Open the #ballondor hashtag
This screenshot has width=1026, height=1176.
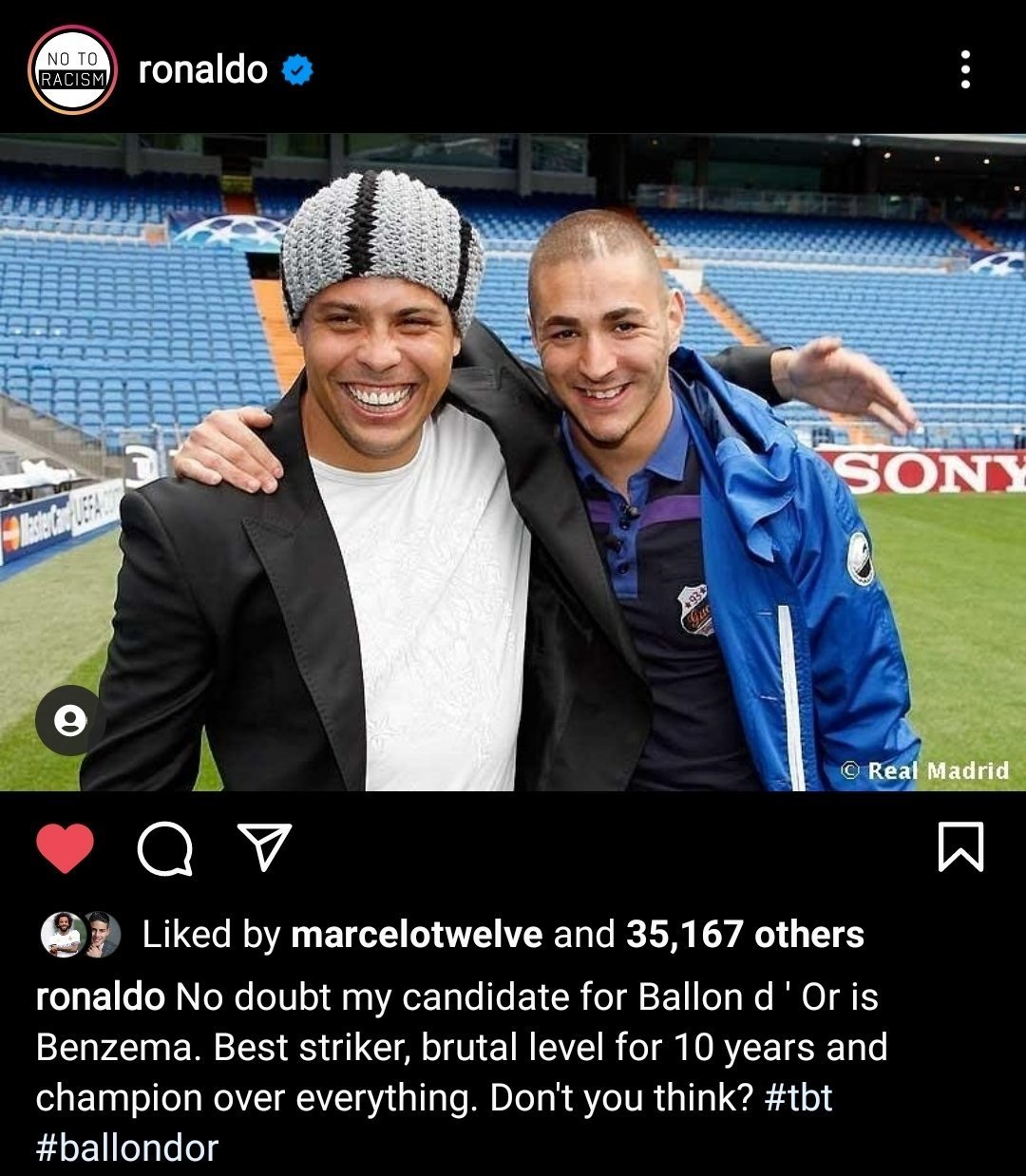pos(127,1148)
